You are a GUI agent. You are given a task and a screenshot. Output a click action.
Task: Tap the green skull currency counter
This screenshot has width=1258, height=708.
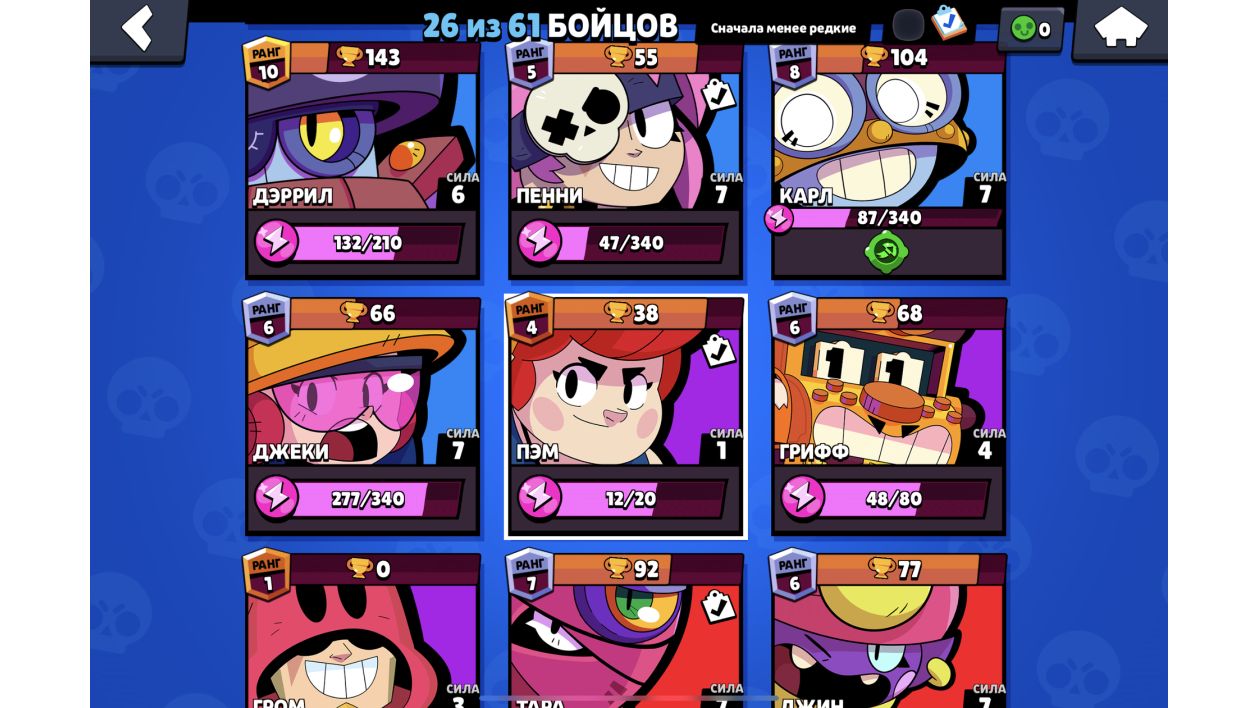tap(1030, 28)
